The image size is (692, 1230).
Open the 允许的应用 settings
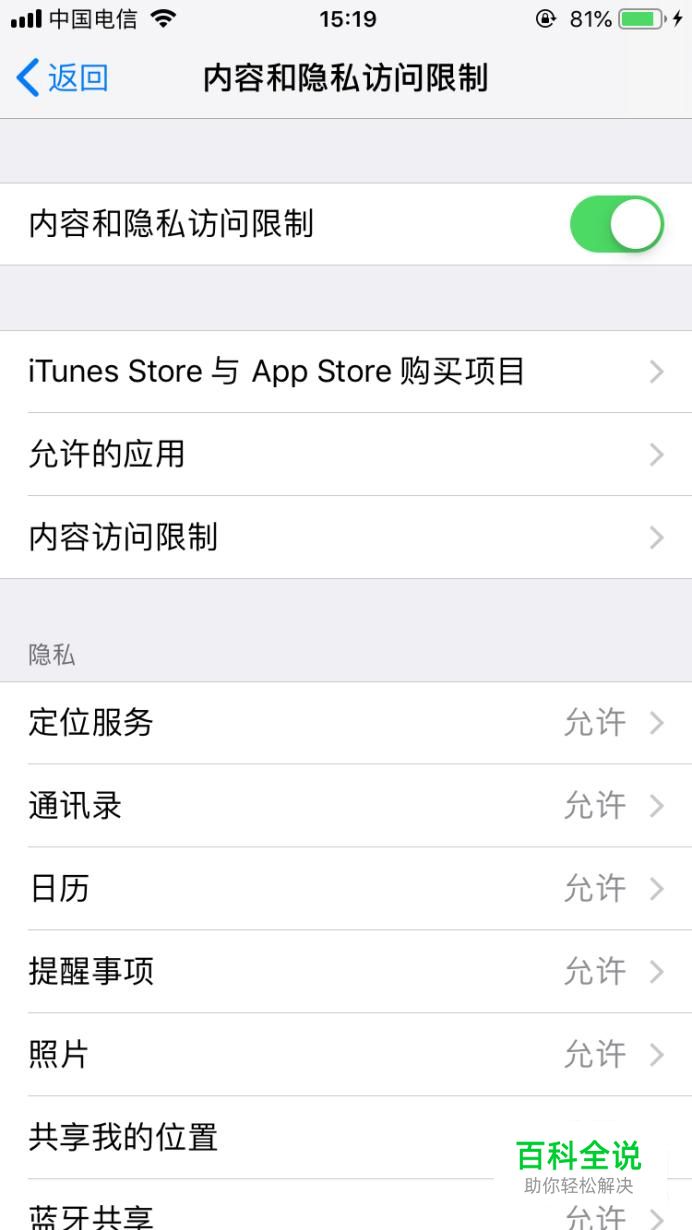coord(346,455)
